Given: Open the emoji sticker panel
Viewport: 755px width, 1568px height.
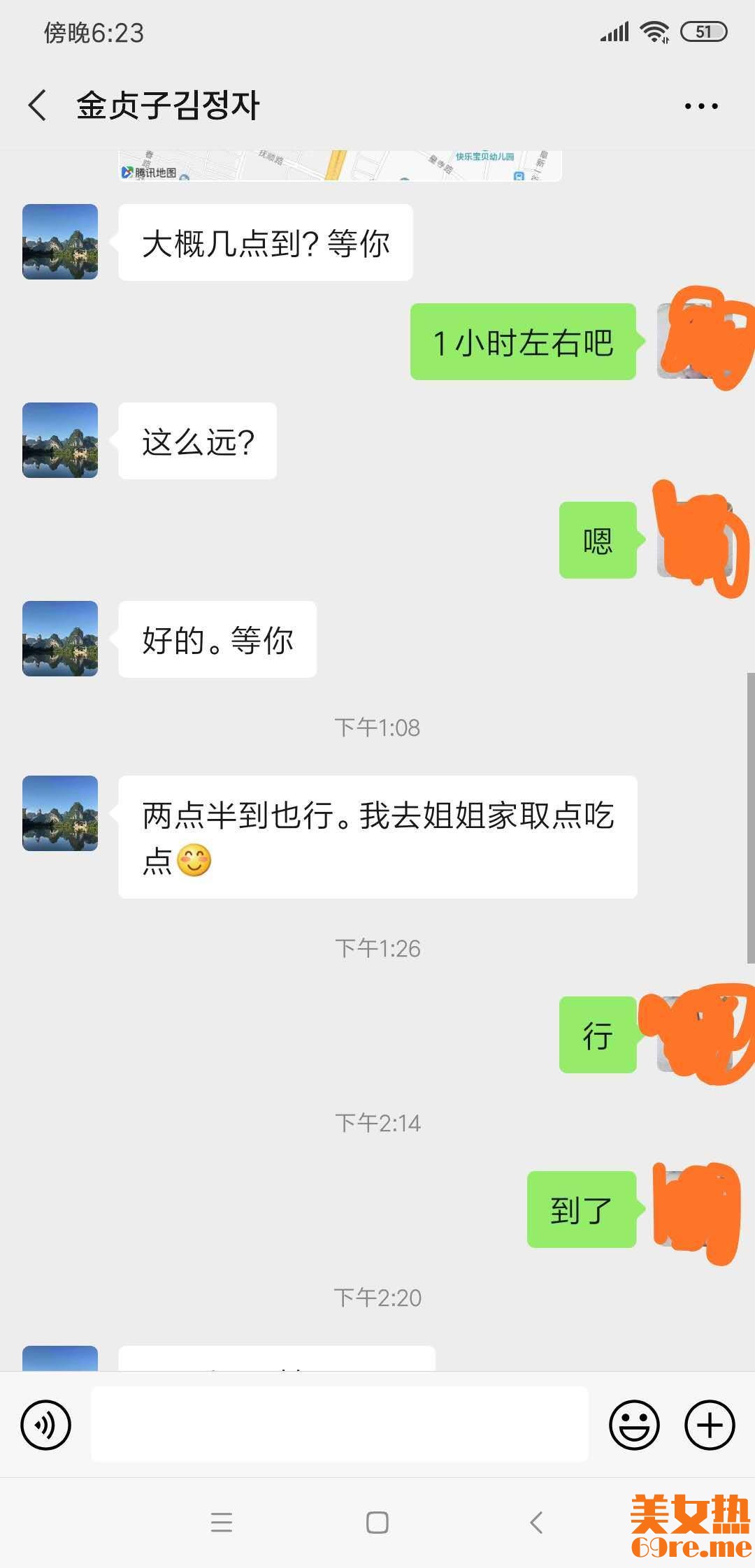Looking at the screenshot, I should [634, 1425].
